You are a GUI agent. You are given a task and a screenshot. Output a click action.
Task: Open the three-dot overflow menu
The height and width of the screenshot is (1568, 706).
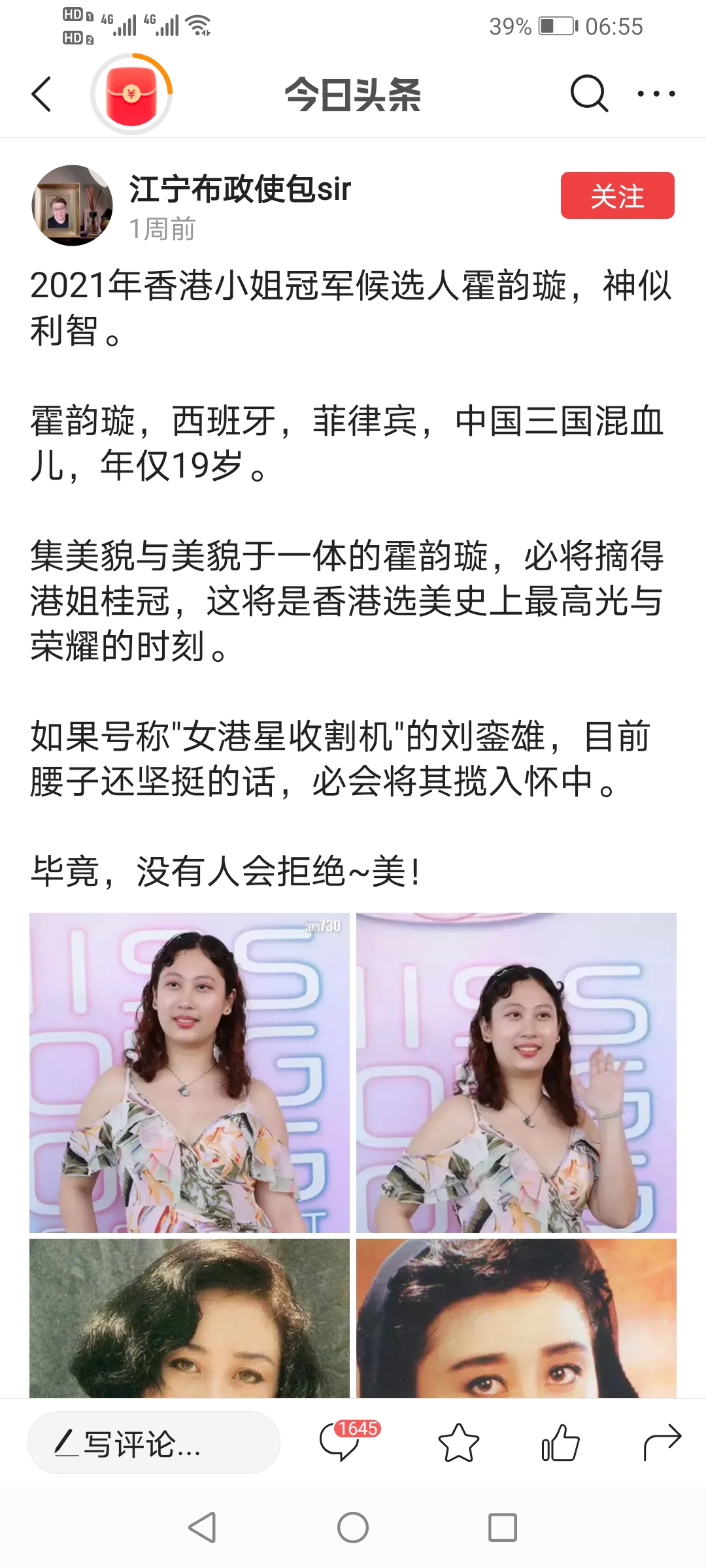656,95
